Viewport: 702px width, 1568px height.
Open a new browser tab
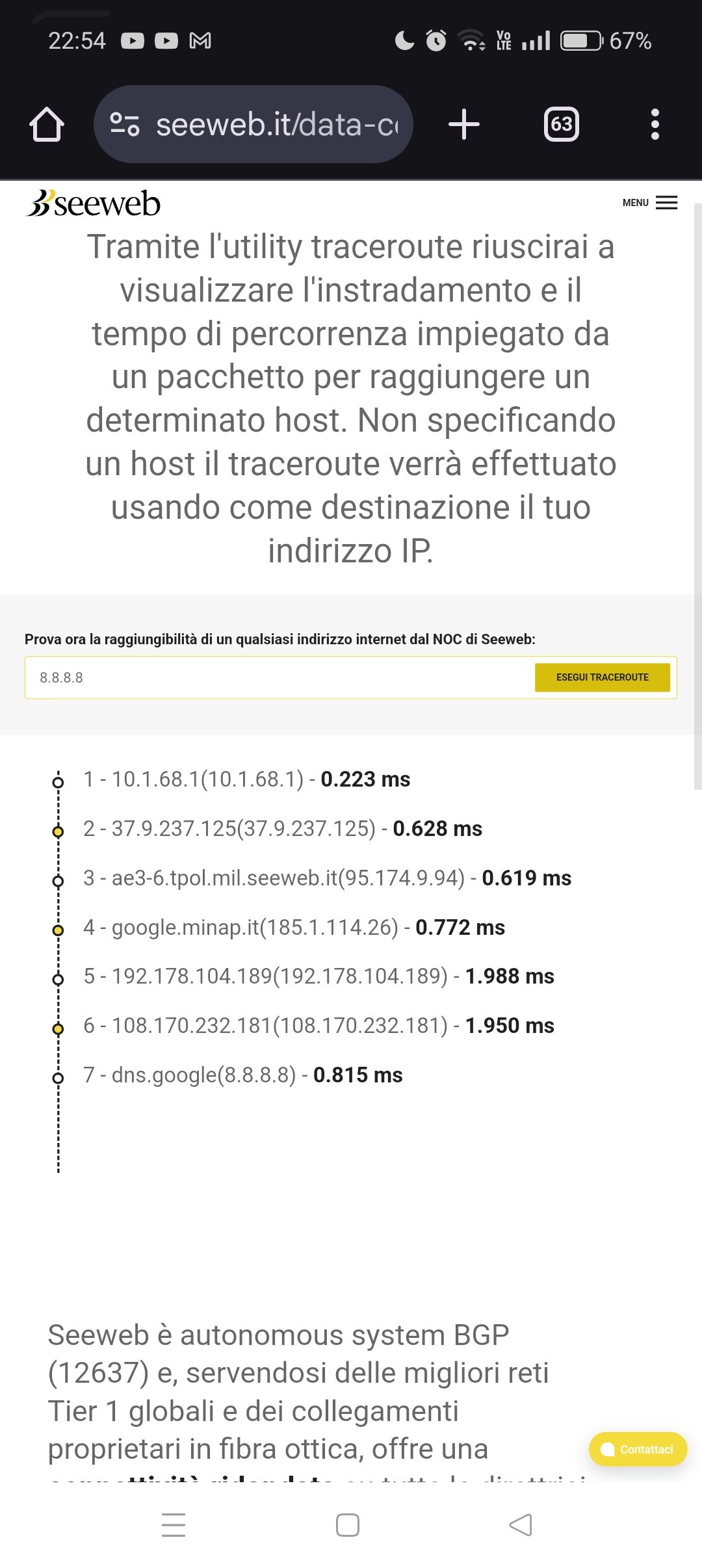464,124
